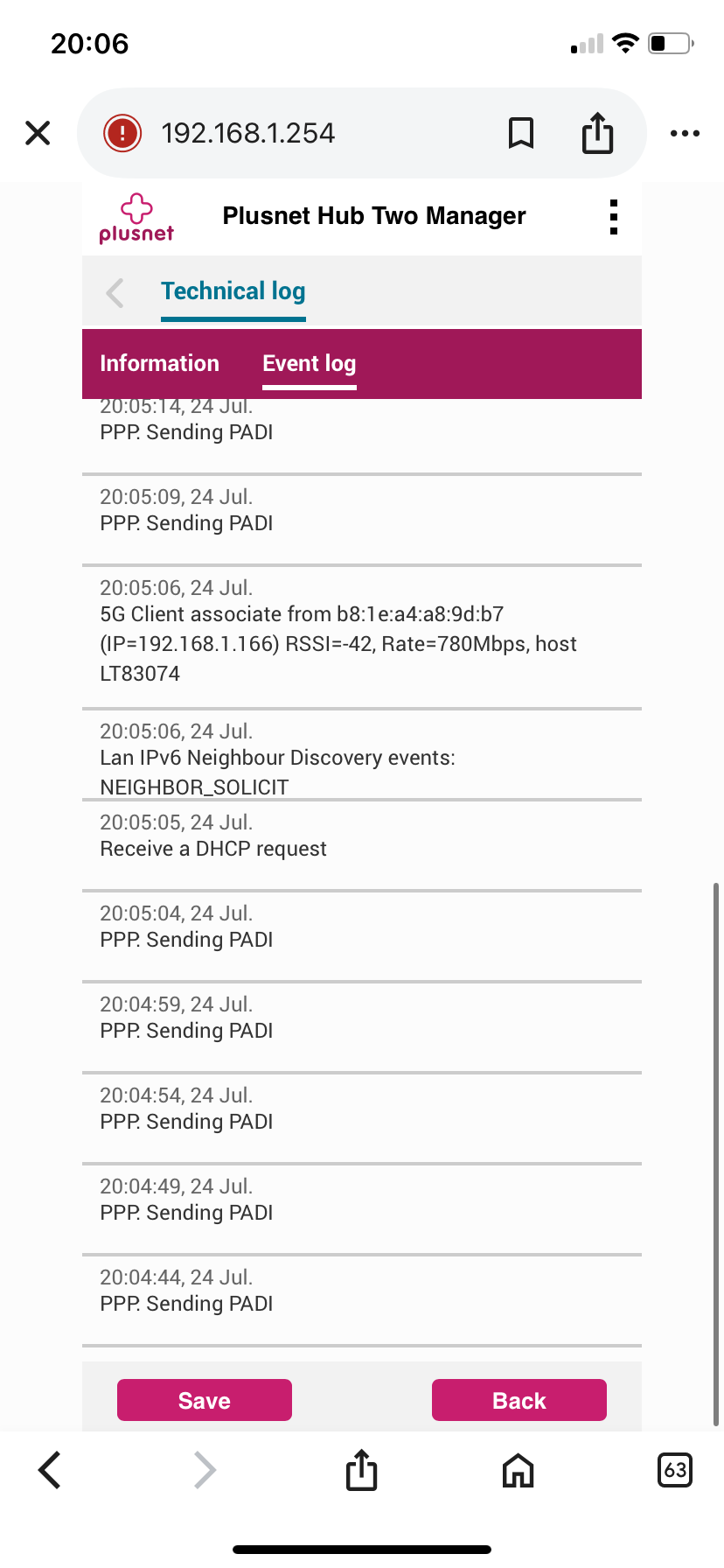Open the not-secure warning icon

pyautogui.click(x=122, y=133)
